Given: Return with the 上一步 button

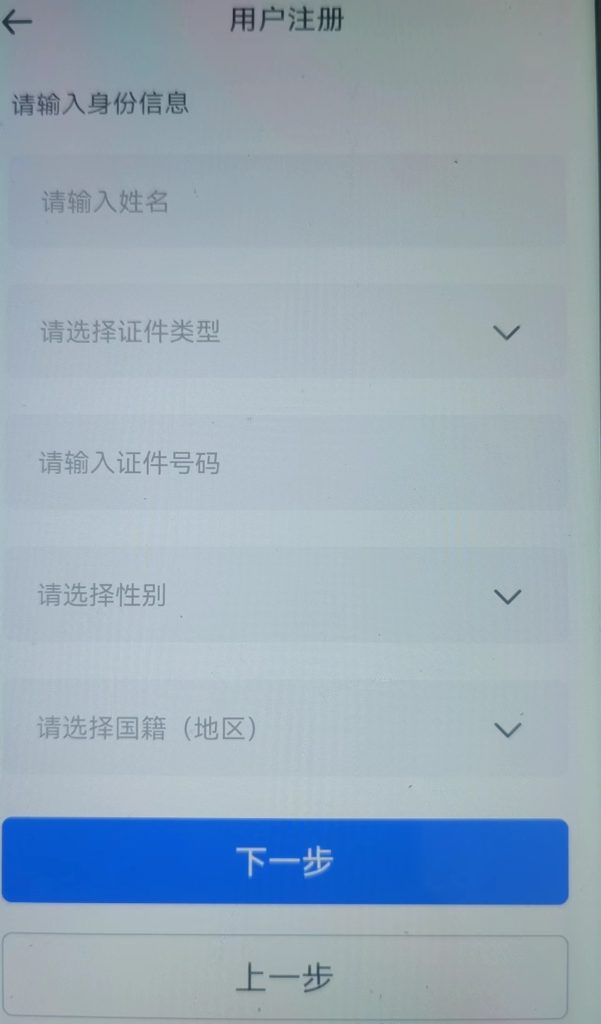Looking at the screenshot, I should click(285, 977).
